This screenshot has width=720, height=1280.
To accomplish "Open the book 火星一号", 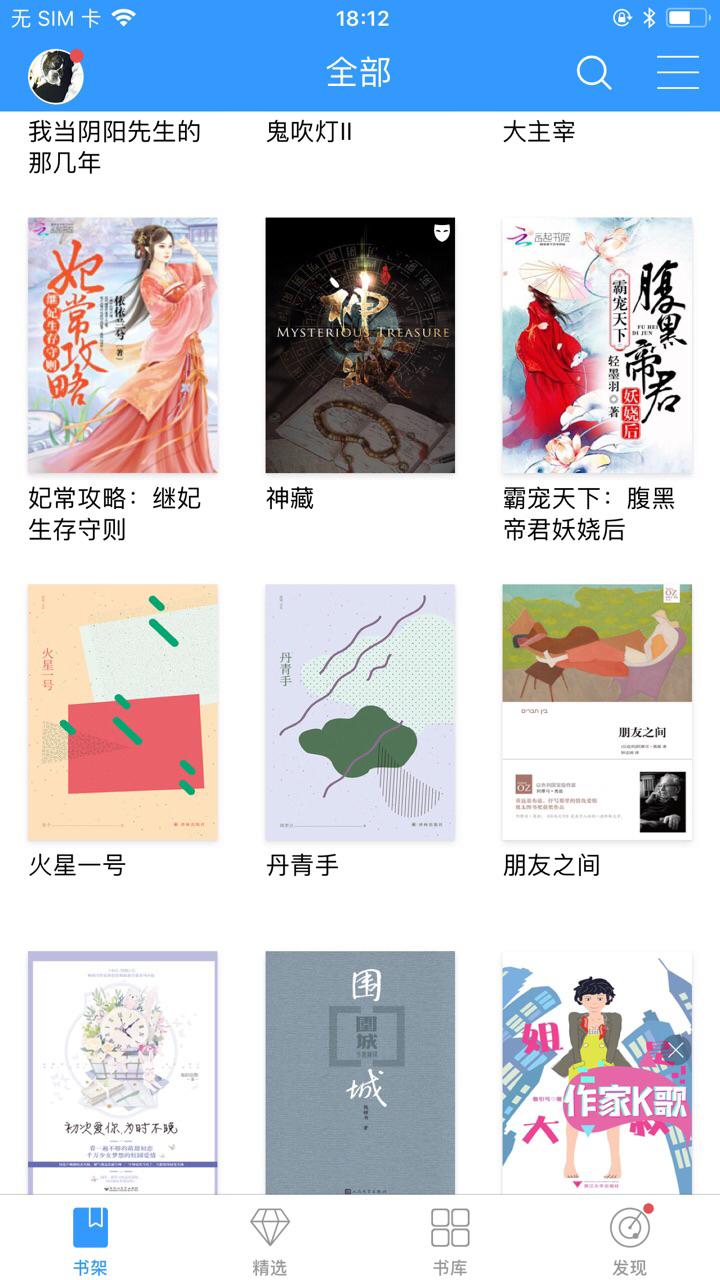I will click(x=122, y=712).
